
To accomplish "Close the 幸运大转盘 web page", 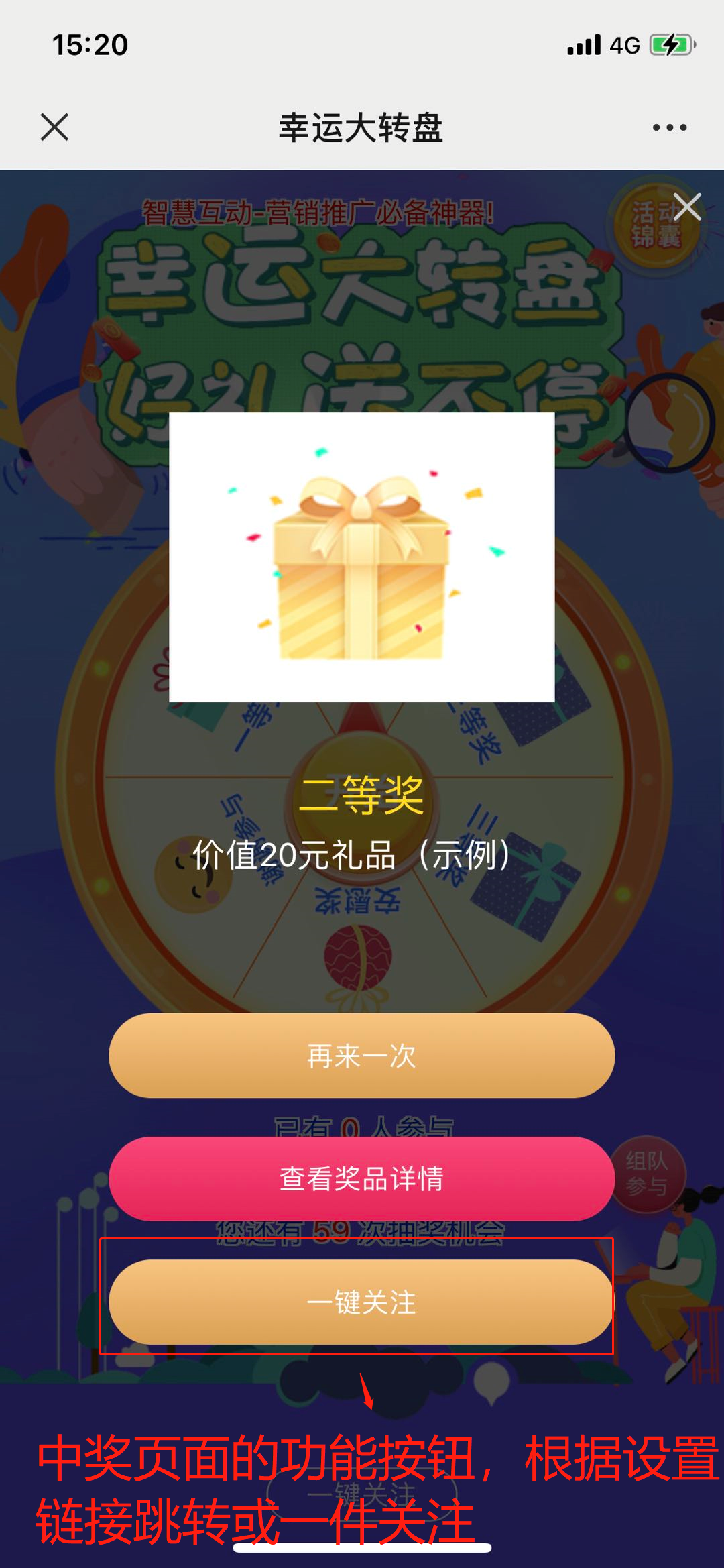I will click(x=54, y=127).
